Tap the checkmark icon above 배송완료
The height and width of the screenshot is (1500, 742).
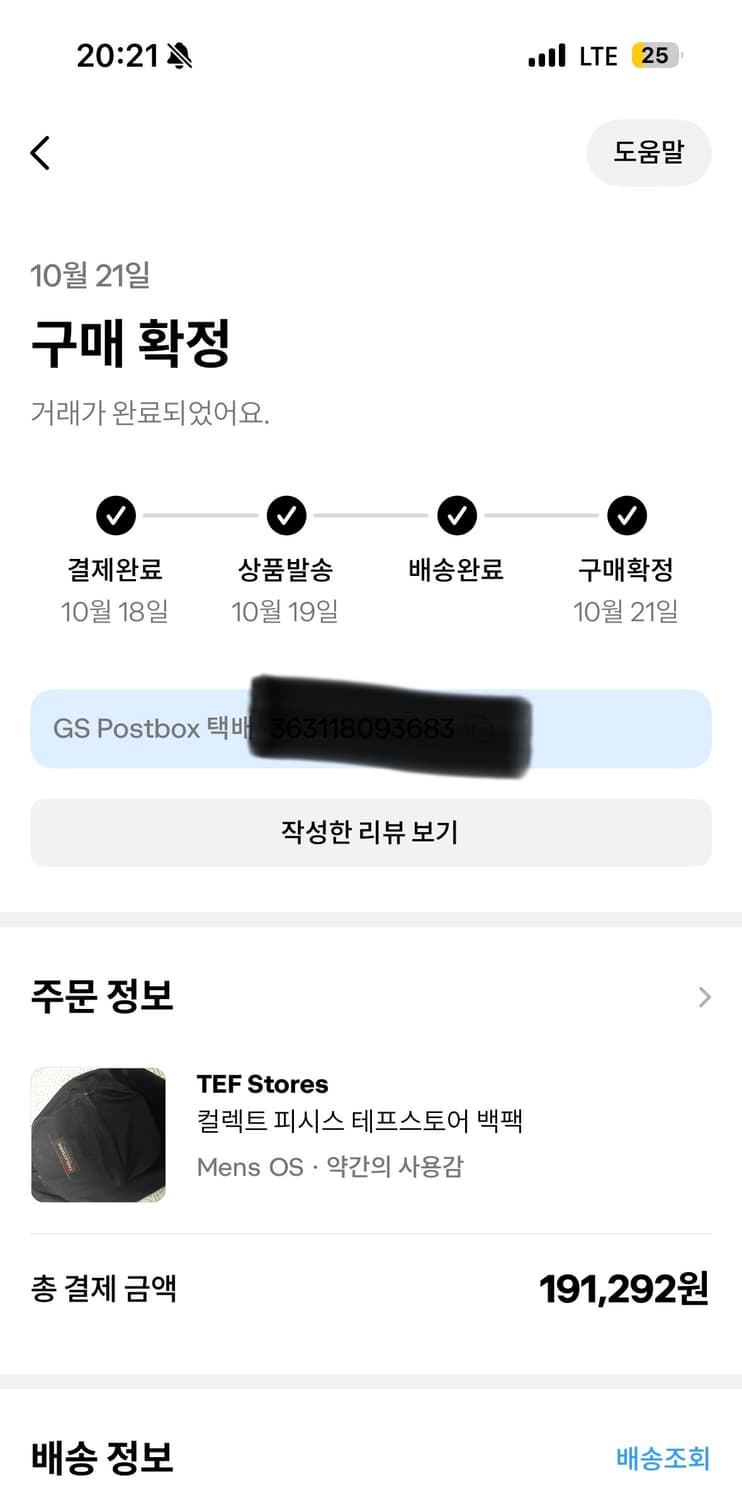tap(457, 514)
